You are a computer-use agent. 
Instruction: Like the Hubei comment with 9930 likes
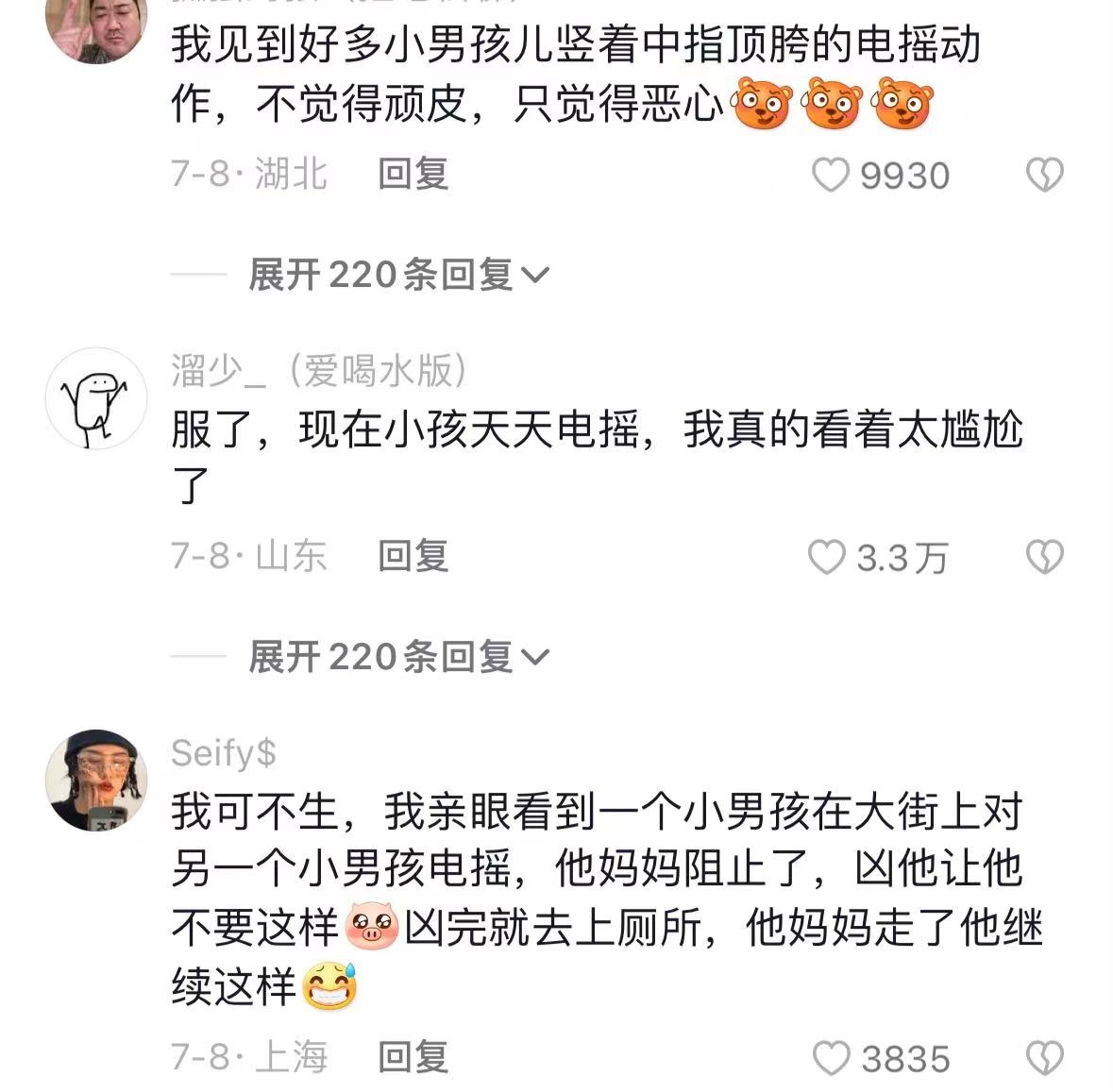[832, 176]
